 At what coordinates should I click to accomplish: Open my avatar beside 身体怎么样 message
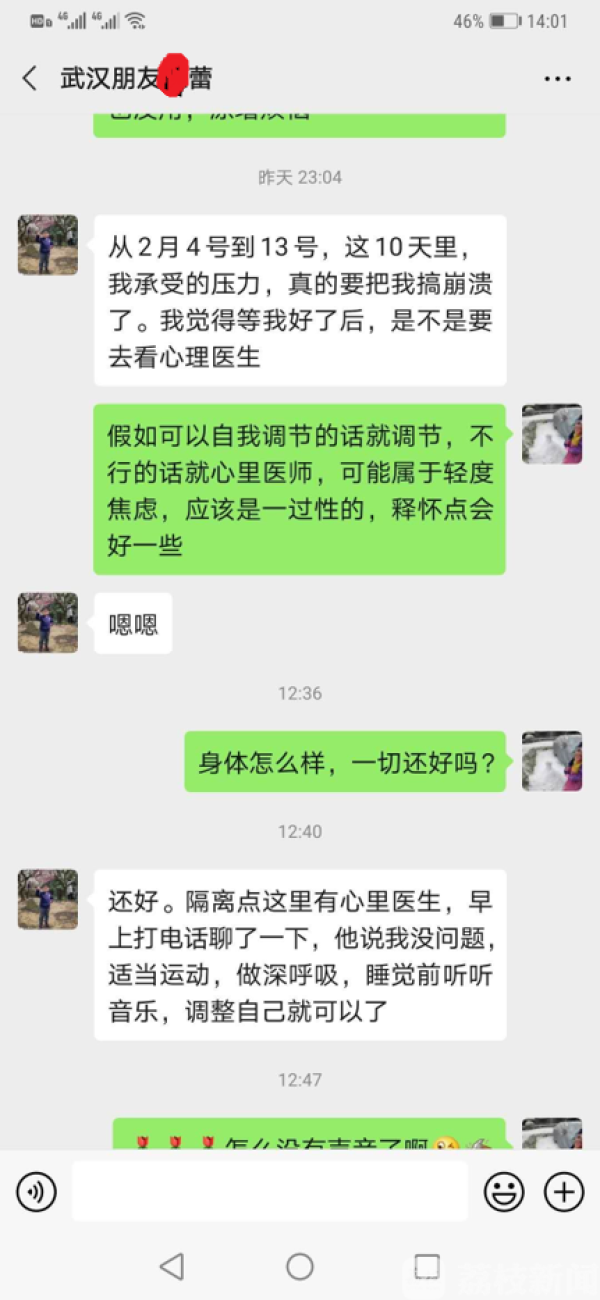click(x=552, y=761)
